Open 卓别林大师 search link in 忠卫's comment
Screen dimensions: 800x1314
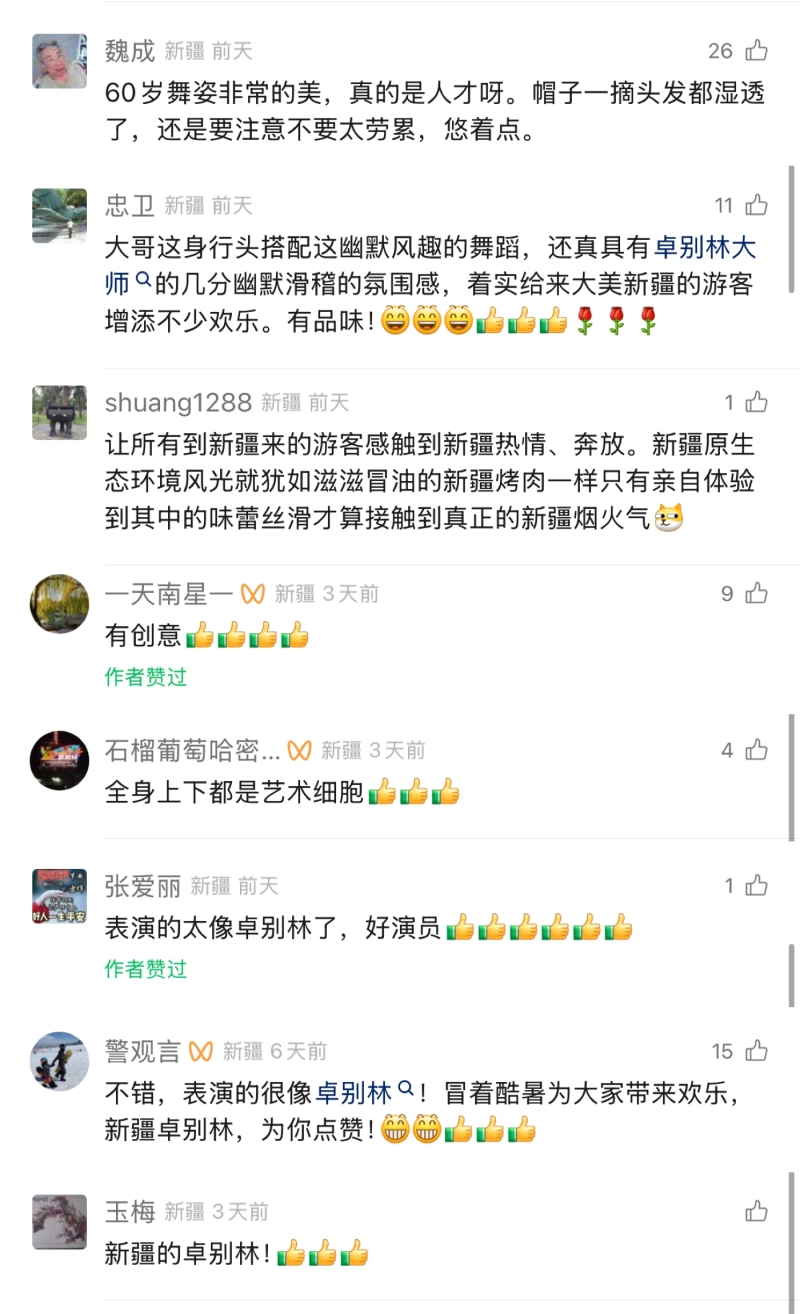(x=704, y=247)
